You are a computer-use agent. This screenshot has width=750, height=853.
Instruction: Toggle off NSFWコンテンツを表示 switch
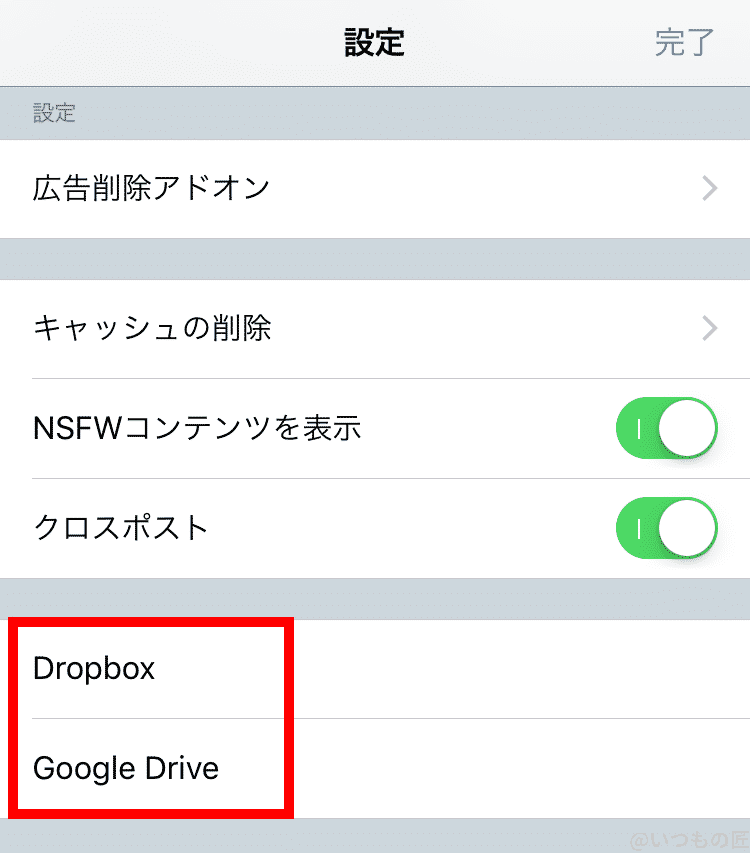(667, 428)
